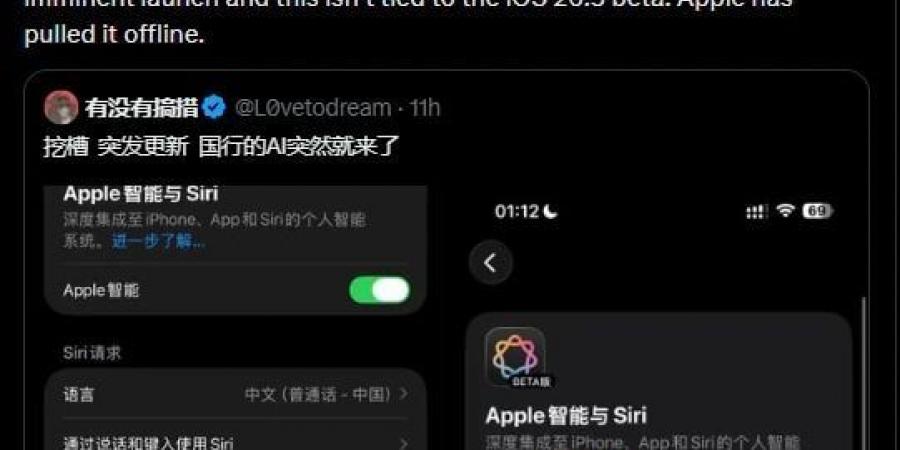900x450 pixels.
Task: View the right BETA Apple智能与Siri screenshot image
Action: tap(658, 320)
